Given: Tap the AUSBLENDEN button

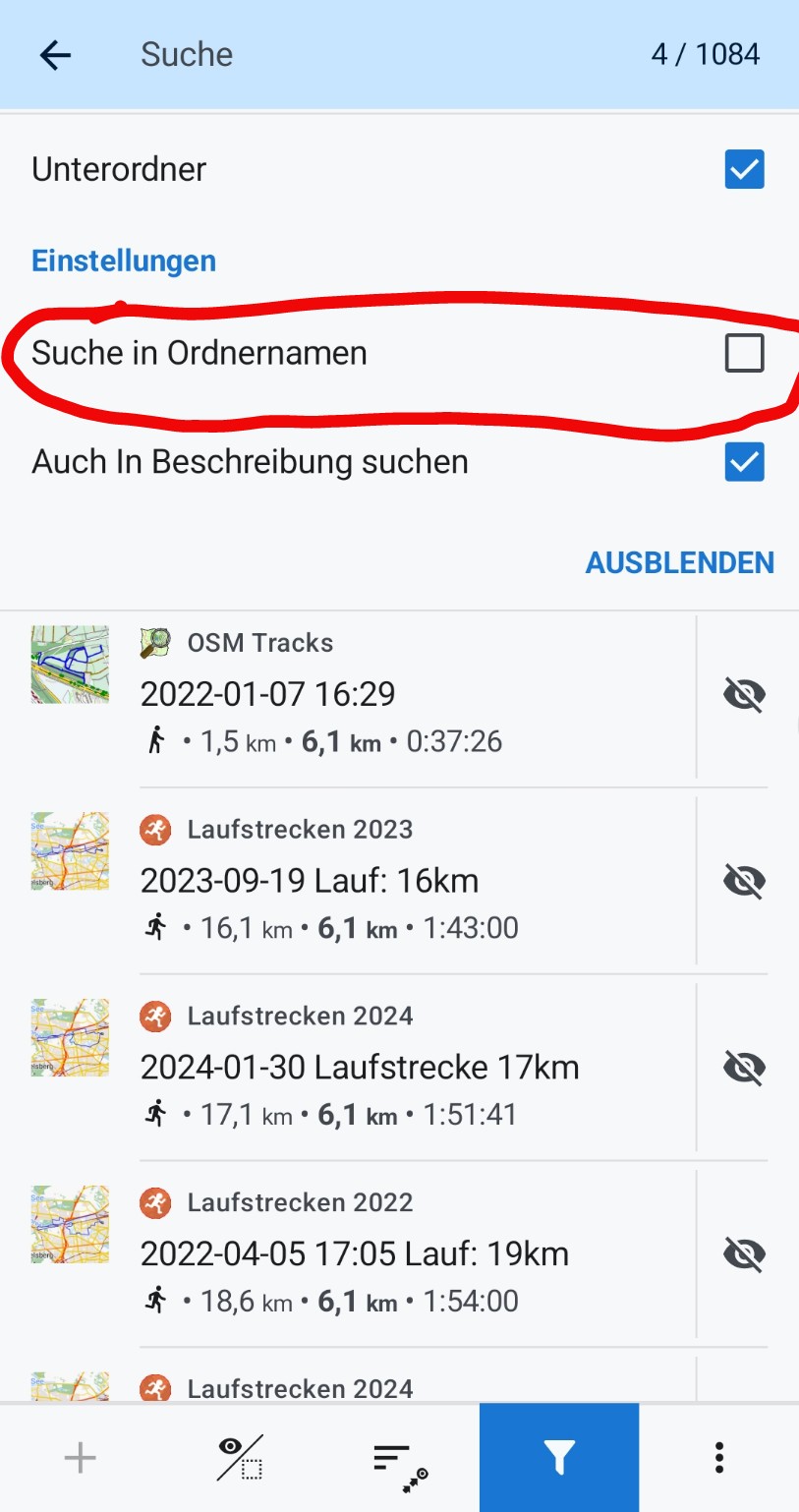Looking at the screenshot, I should (x=679, y=563).
